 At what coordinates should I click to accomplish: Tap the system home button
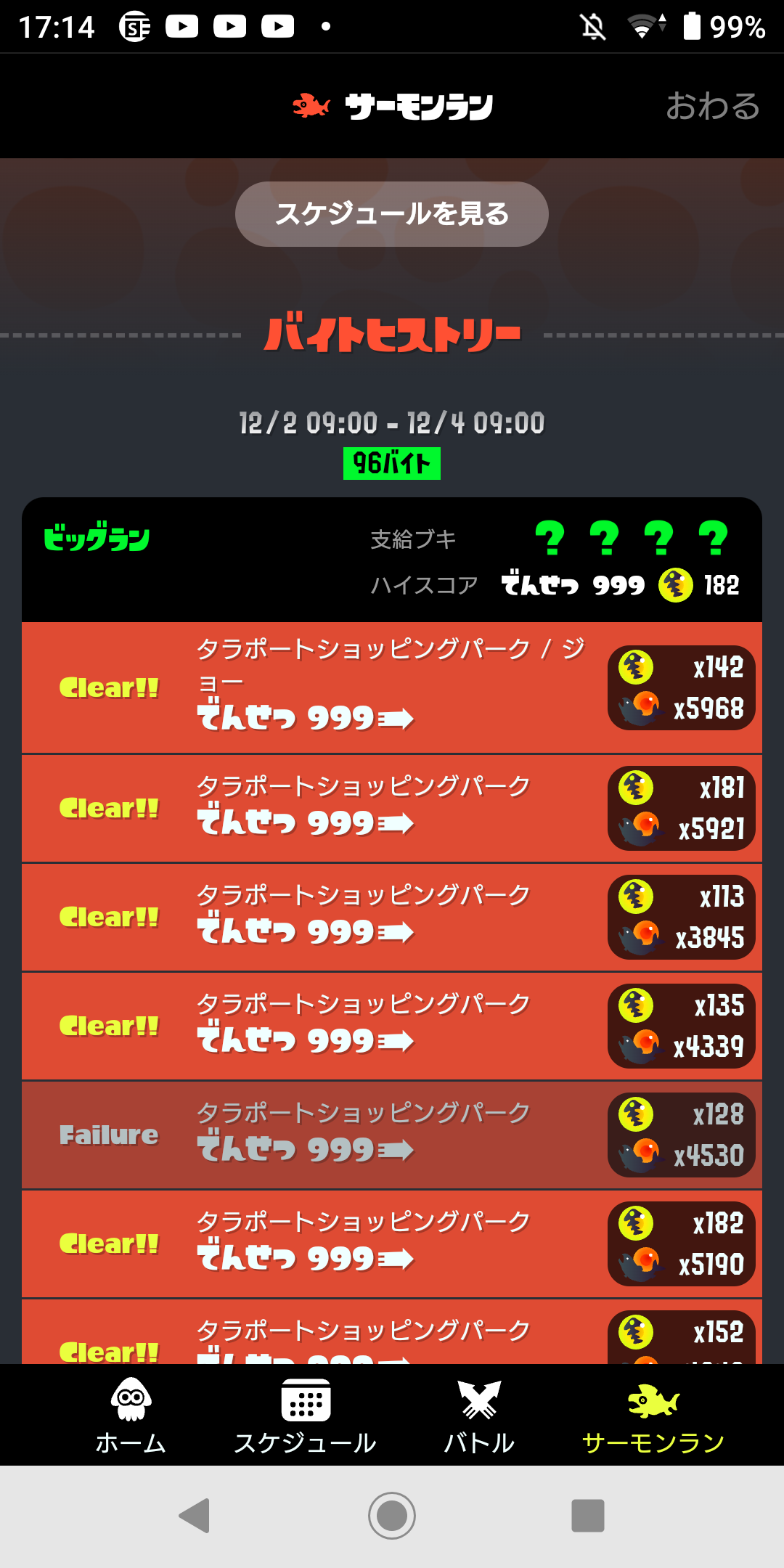[392, 1516]
